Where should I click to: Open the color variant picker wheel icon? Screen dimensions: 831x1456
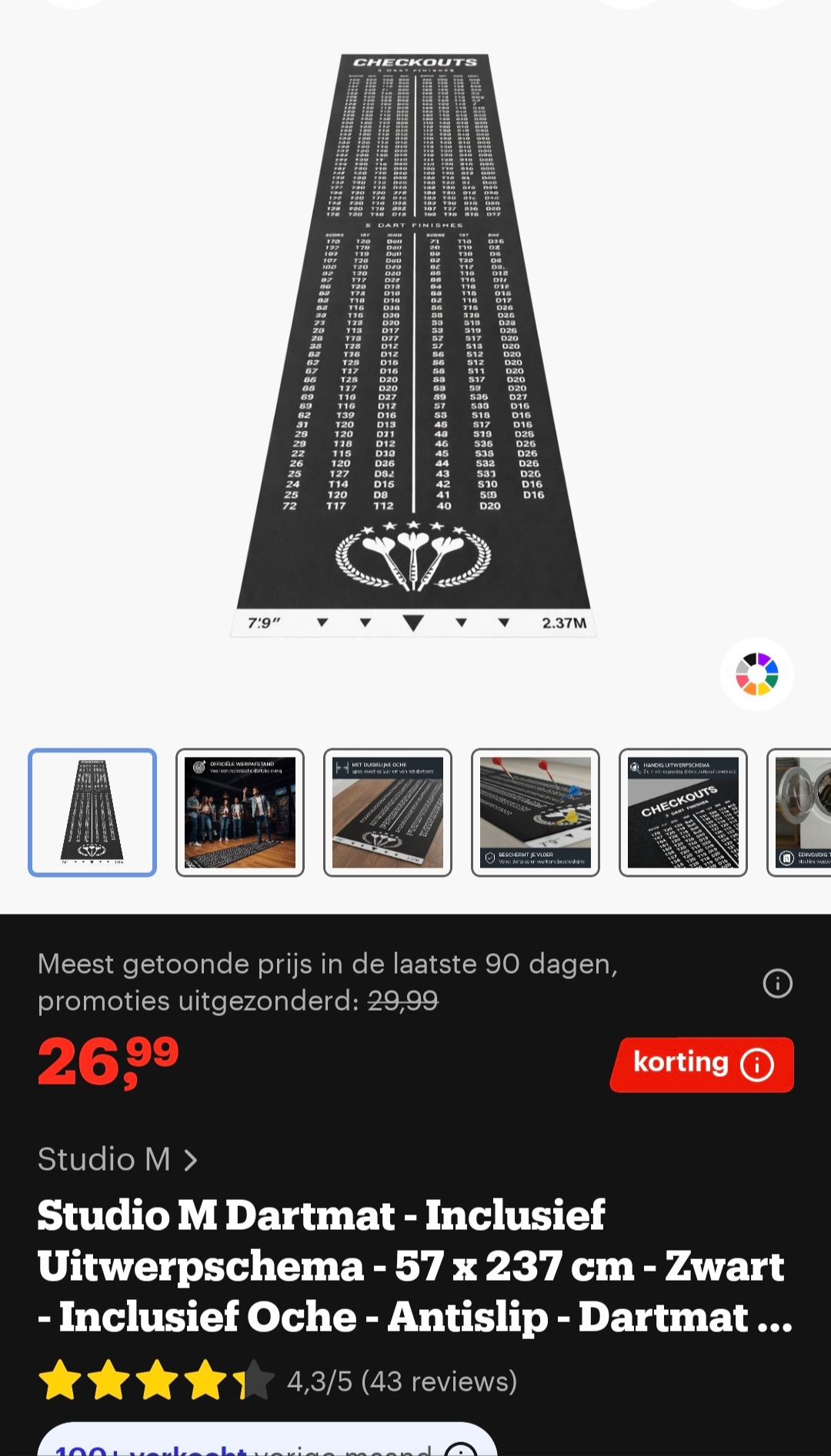point(758,673)
